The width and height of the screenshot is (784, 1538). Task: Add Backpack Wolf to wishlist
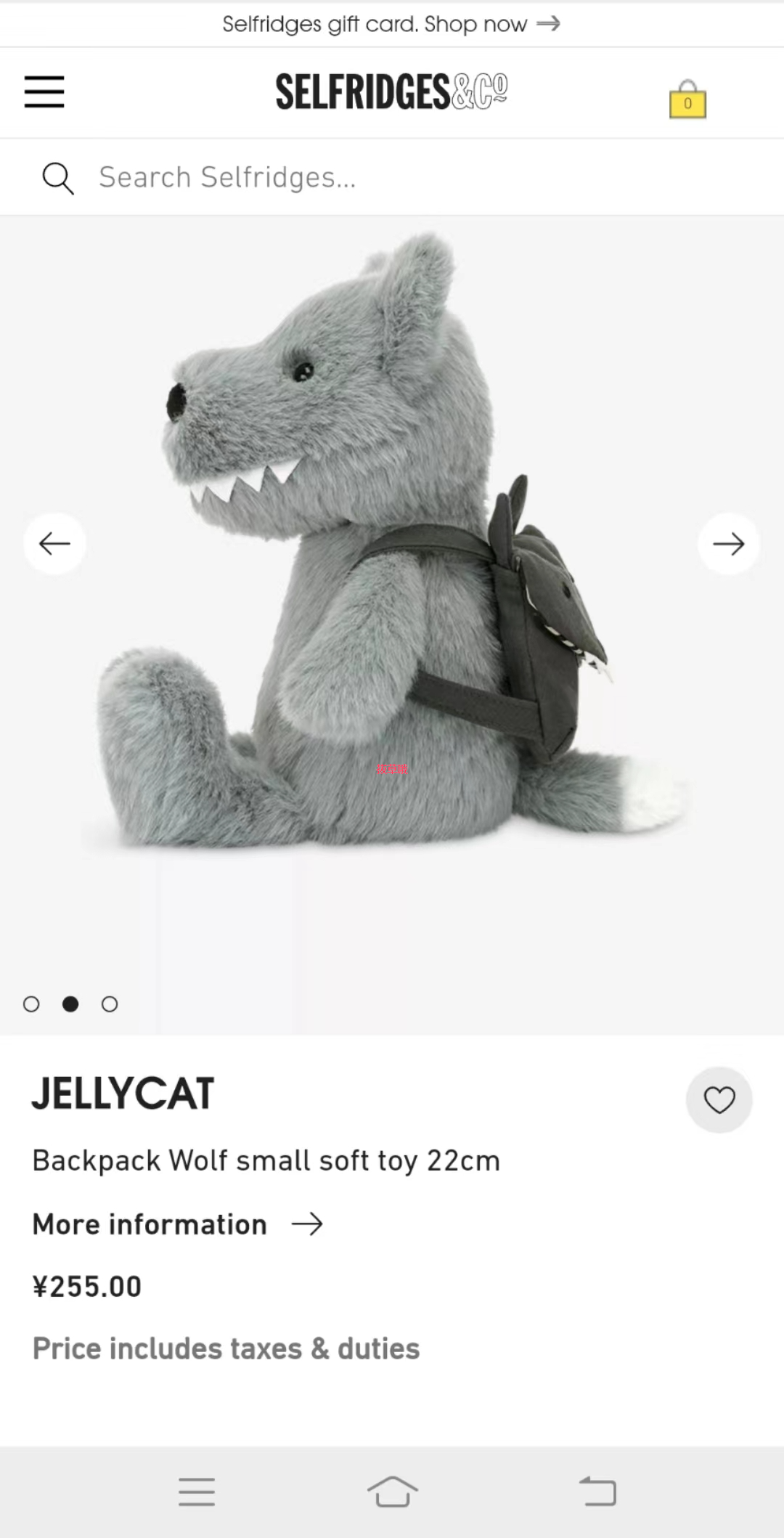(719, 1099)
